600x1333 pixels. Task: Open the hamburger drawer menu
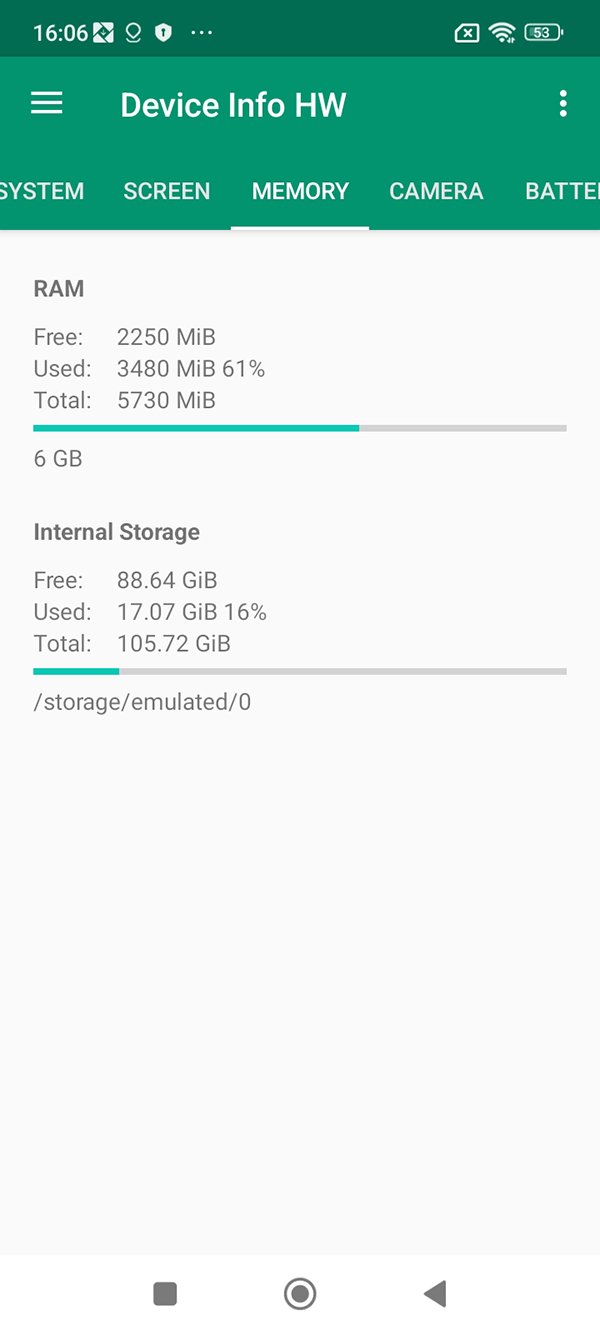point(47,103)
